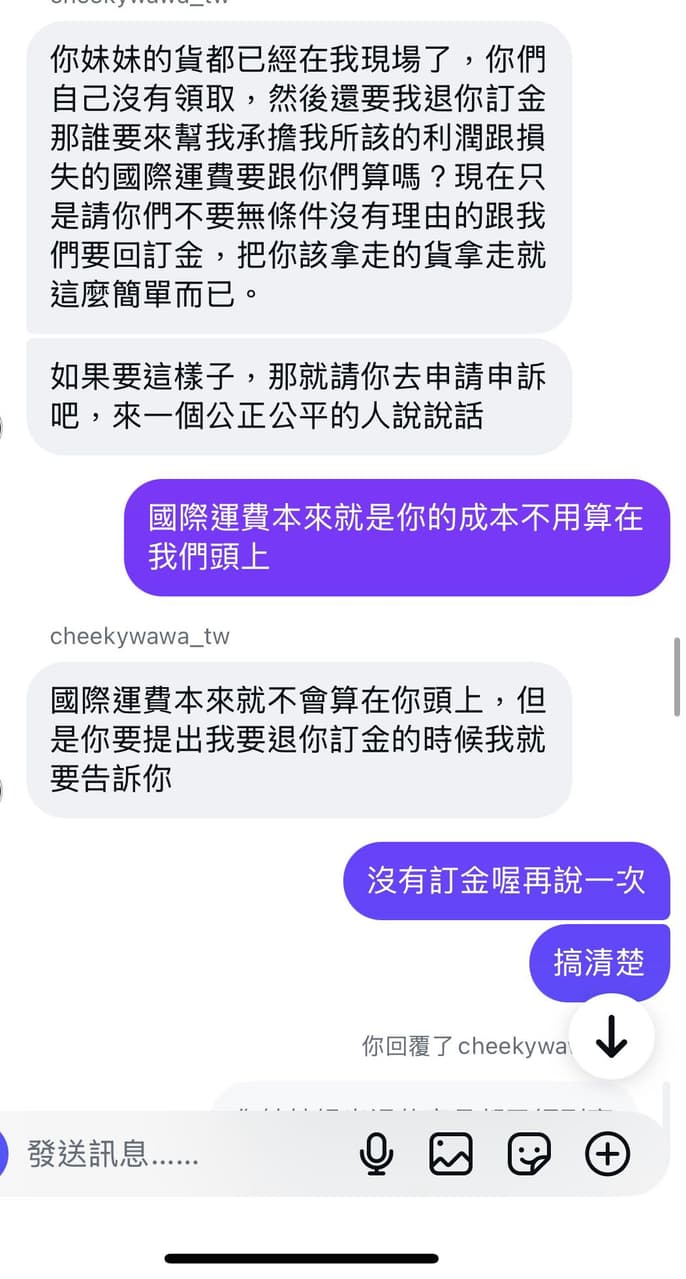Record a voice message with the microphone
Image resolution: width=686 pixels, height=1279 pixels.
376,1154
